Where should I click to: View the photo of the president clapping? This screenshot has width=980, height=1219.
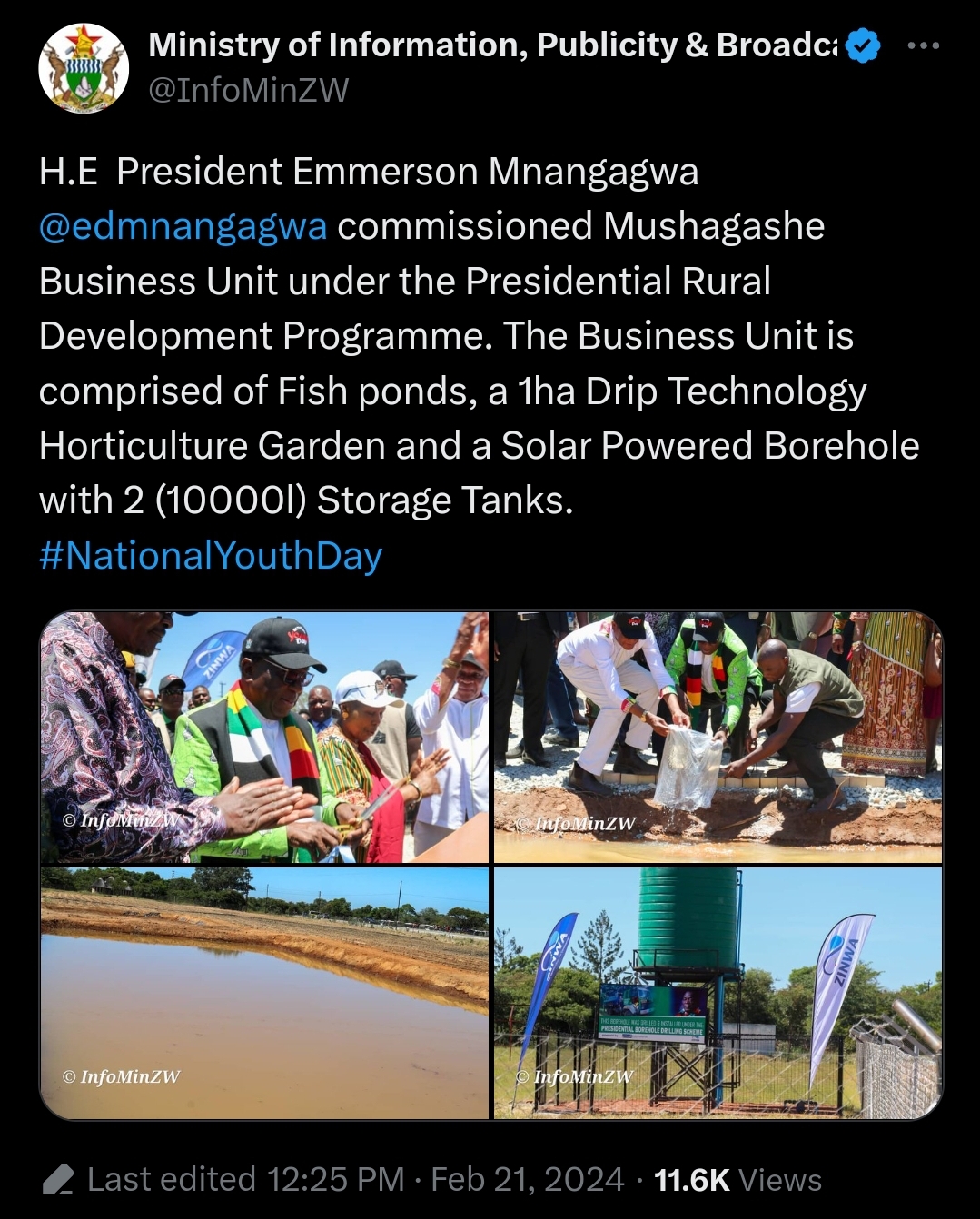click(265, 737)
